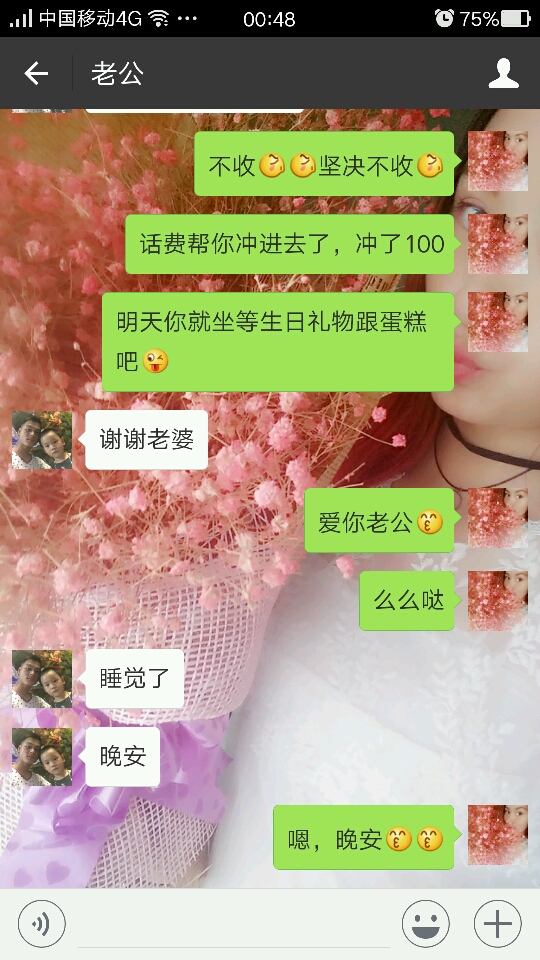Viewport: 540px width, 960px height.
Task: Tap the avatar beside 睡觉了 message
Action: pyautogui.click(x=42, y=678)
